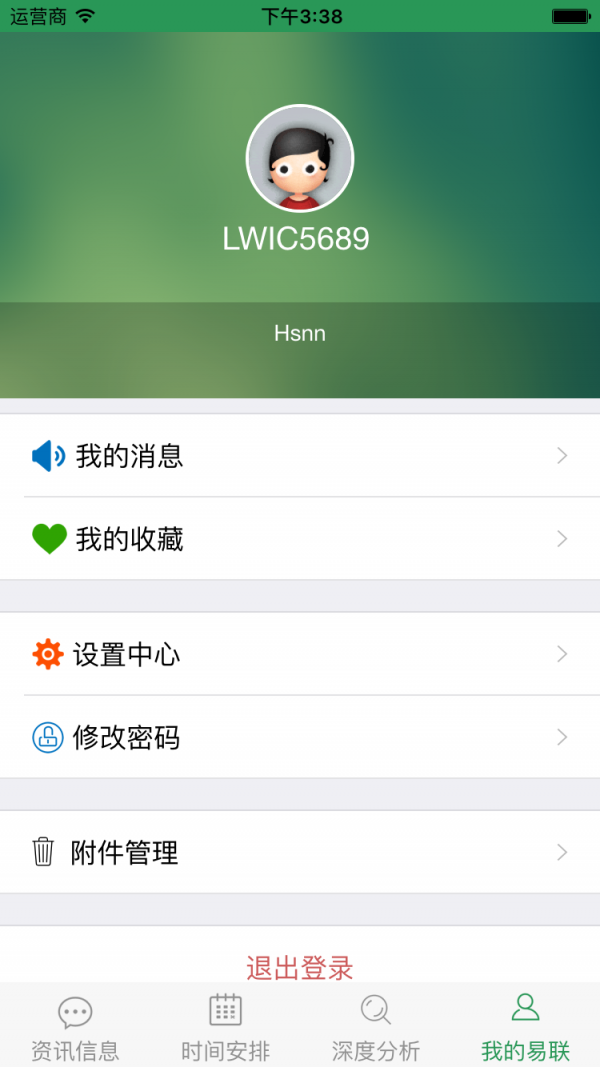Open 附件管理 attachment management
This screenshot has width=600, height=1067.
[x=300, y=852]
